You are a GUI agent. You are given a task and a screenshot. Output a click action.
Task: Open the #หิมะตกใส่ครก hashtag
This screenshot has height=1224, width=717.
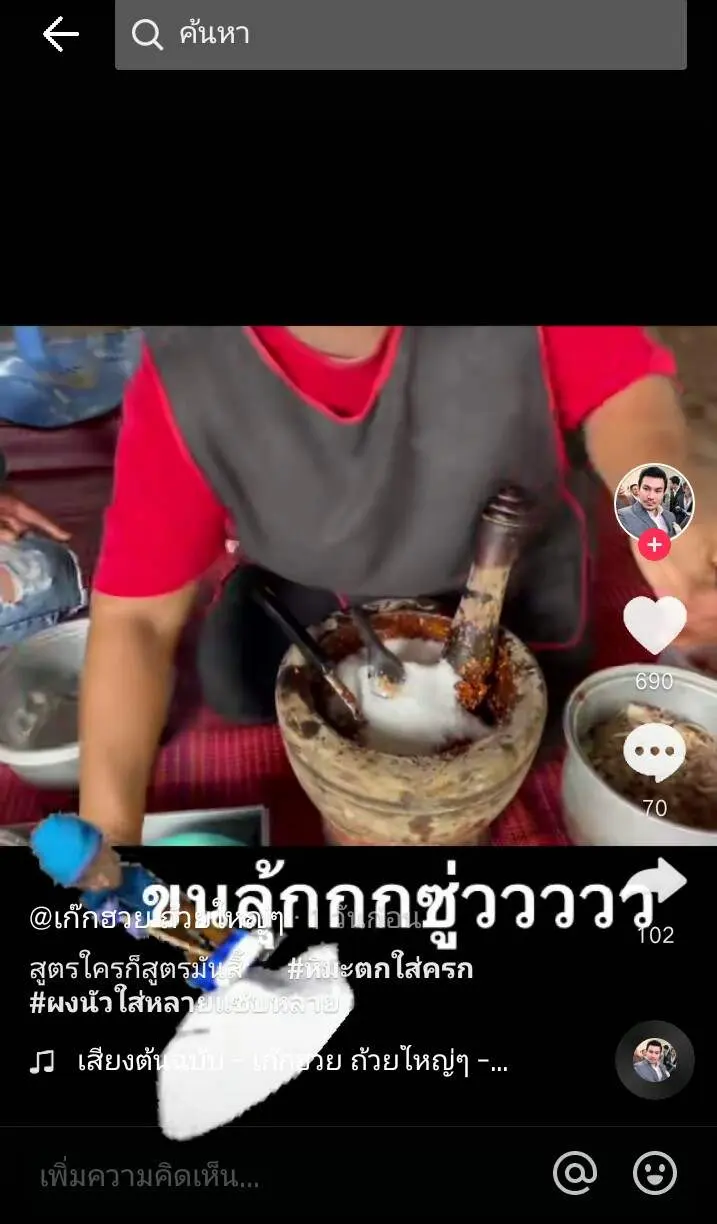380,968
